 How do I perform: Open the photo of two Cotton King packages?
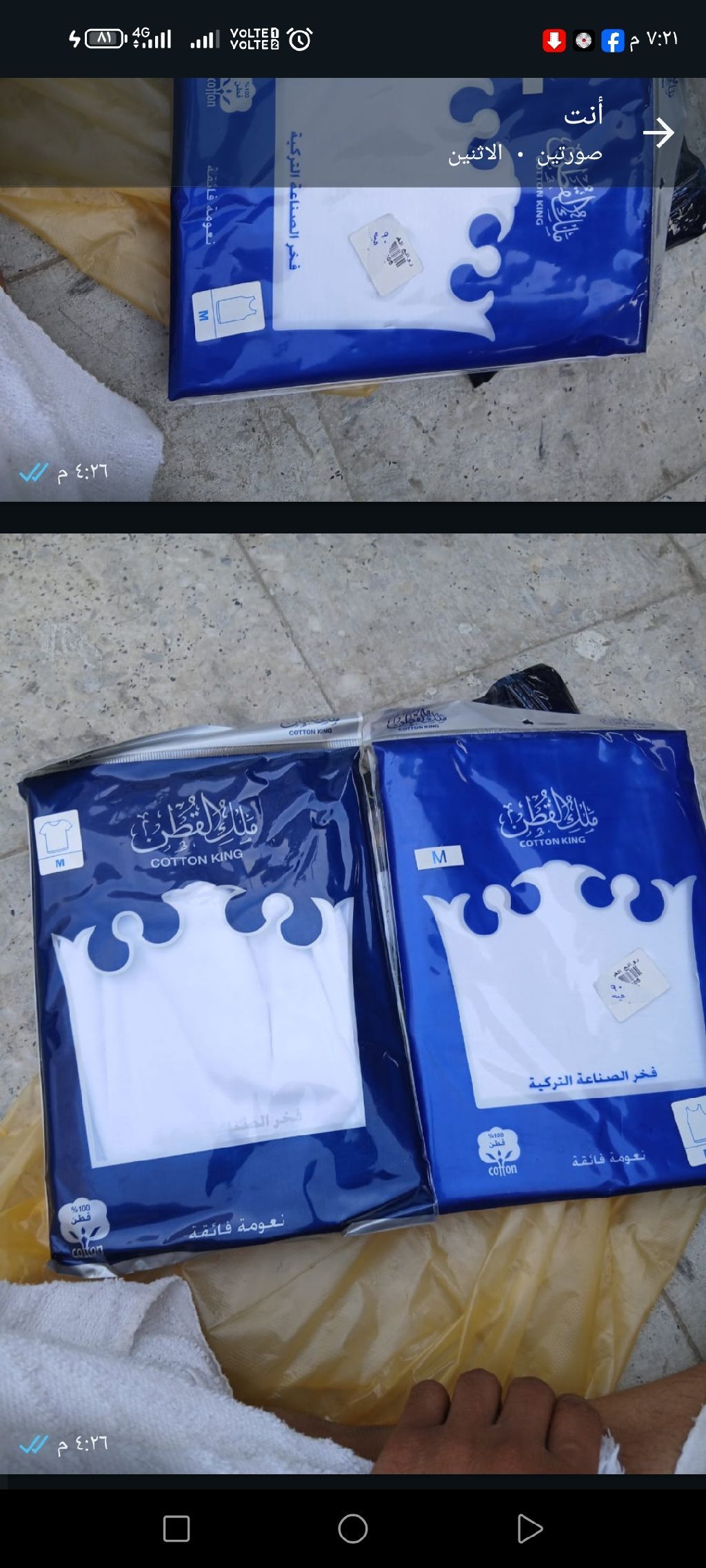point(353,999)
